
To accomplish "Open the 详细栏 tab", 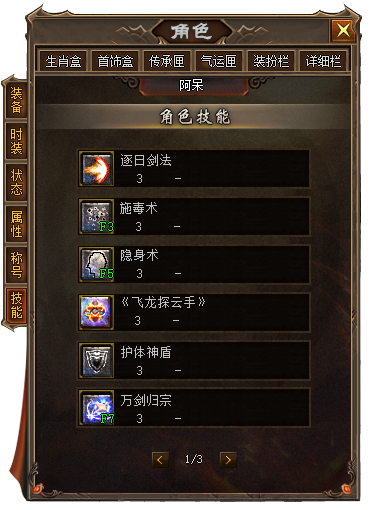I will (323, 61).
